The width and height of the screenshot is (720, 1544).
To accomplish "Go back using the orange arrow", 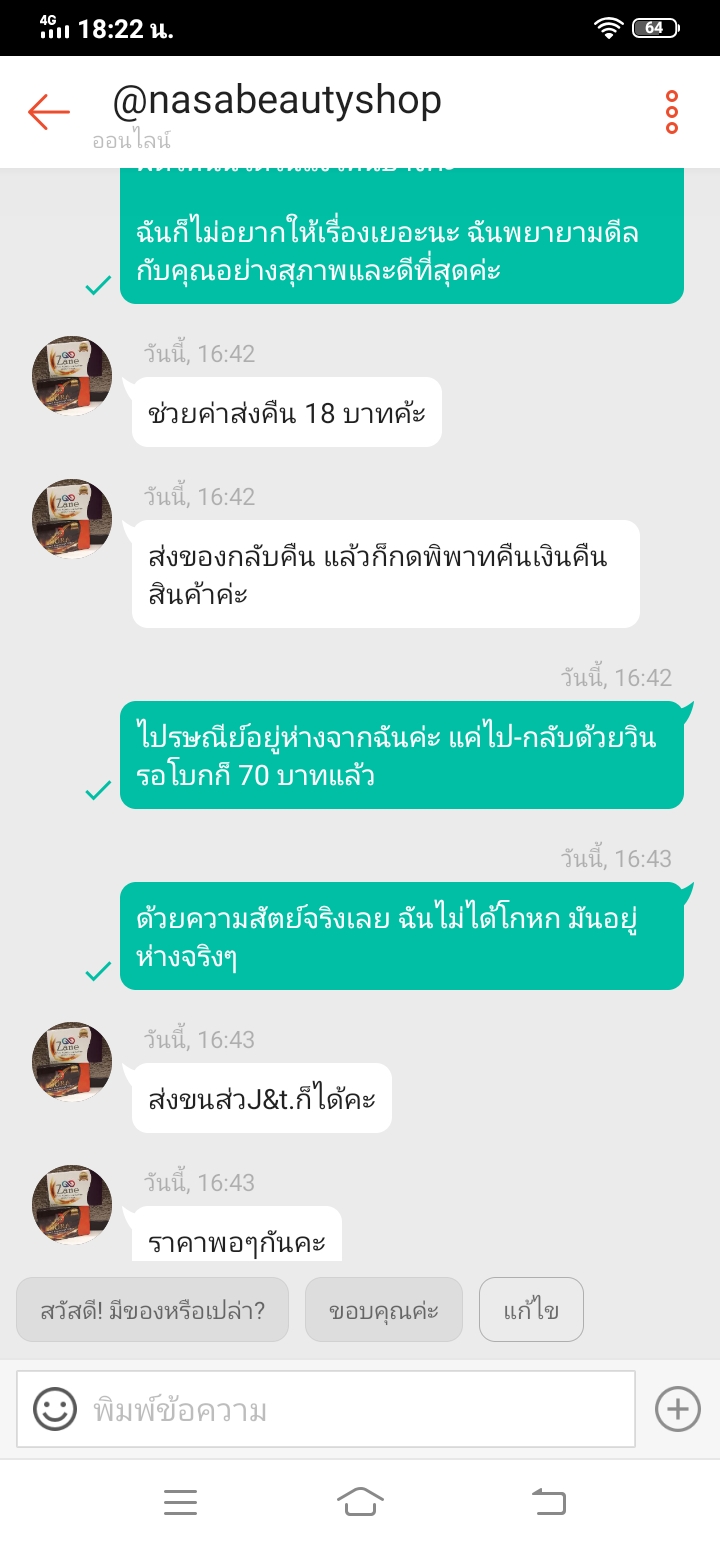I will (x=49, y=112).
